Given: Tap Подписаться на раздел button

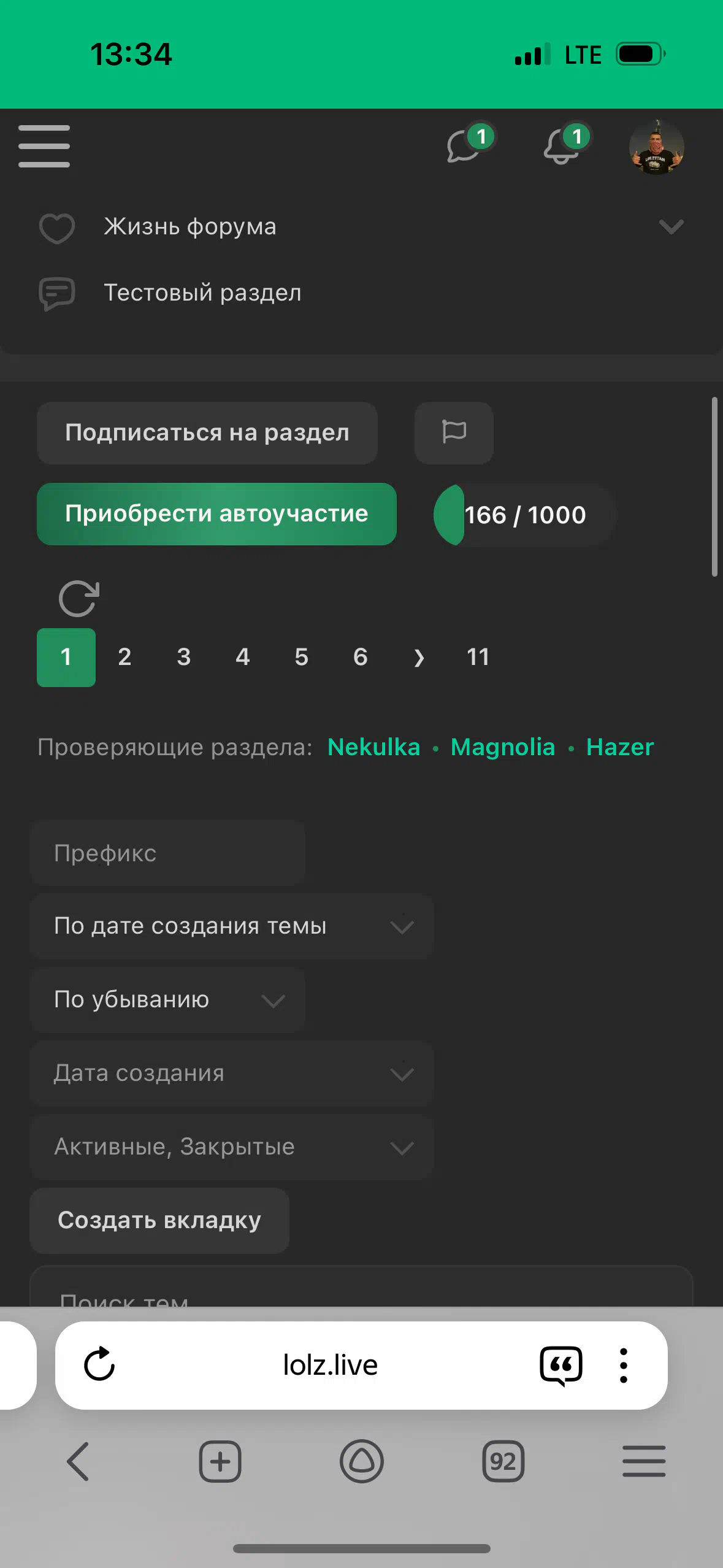Looking at the screenshot, I should tap(207, 433).
